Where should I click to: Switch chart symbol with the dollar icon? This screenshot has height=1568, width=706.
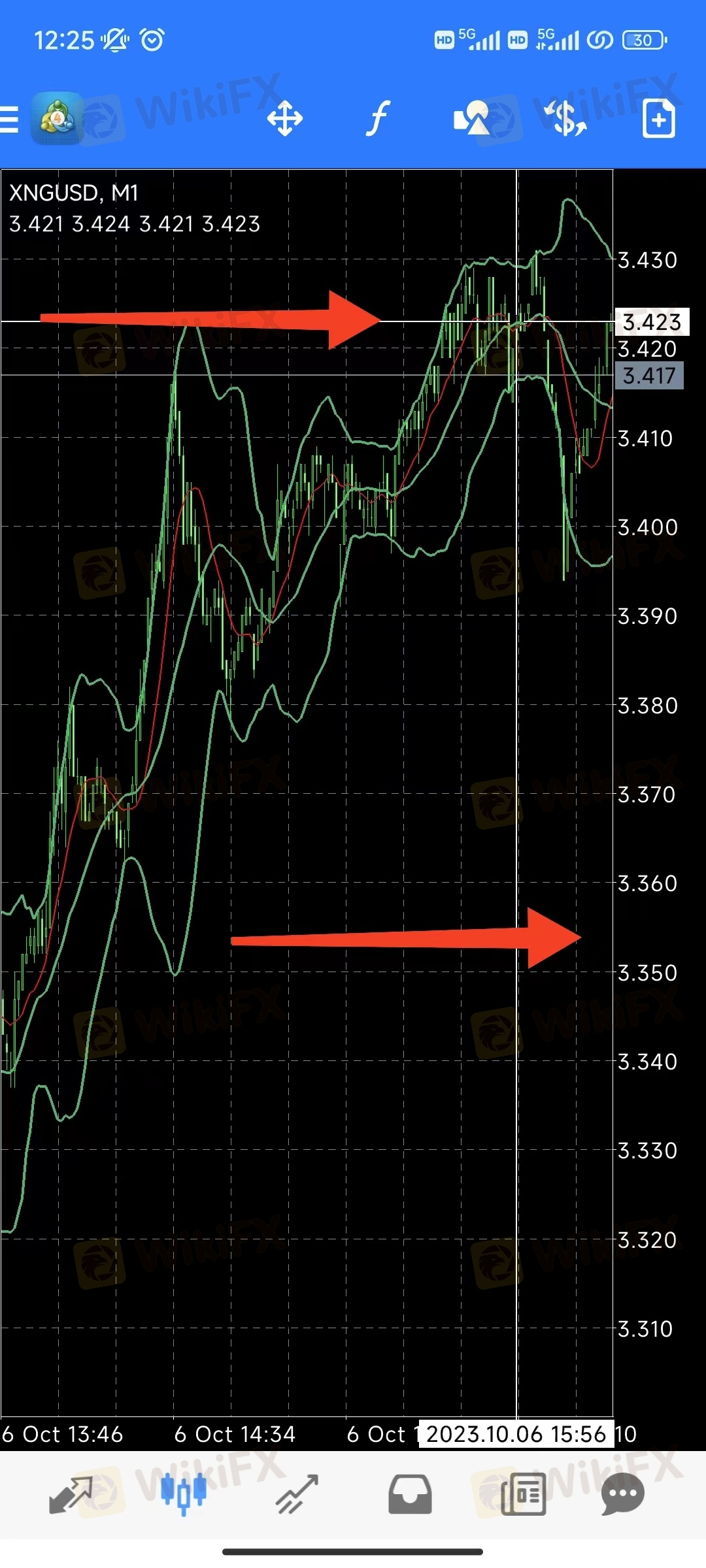coord(565,119)
